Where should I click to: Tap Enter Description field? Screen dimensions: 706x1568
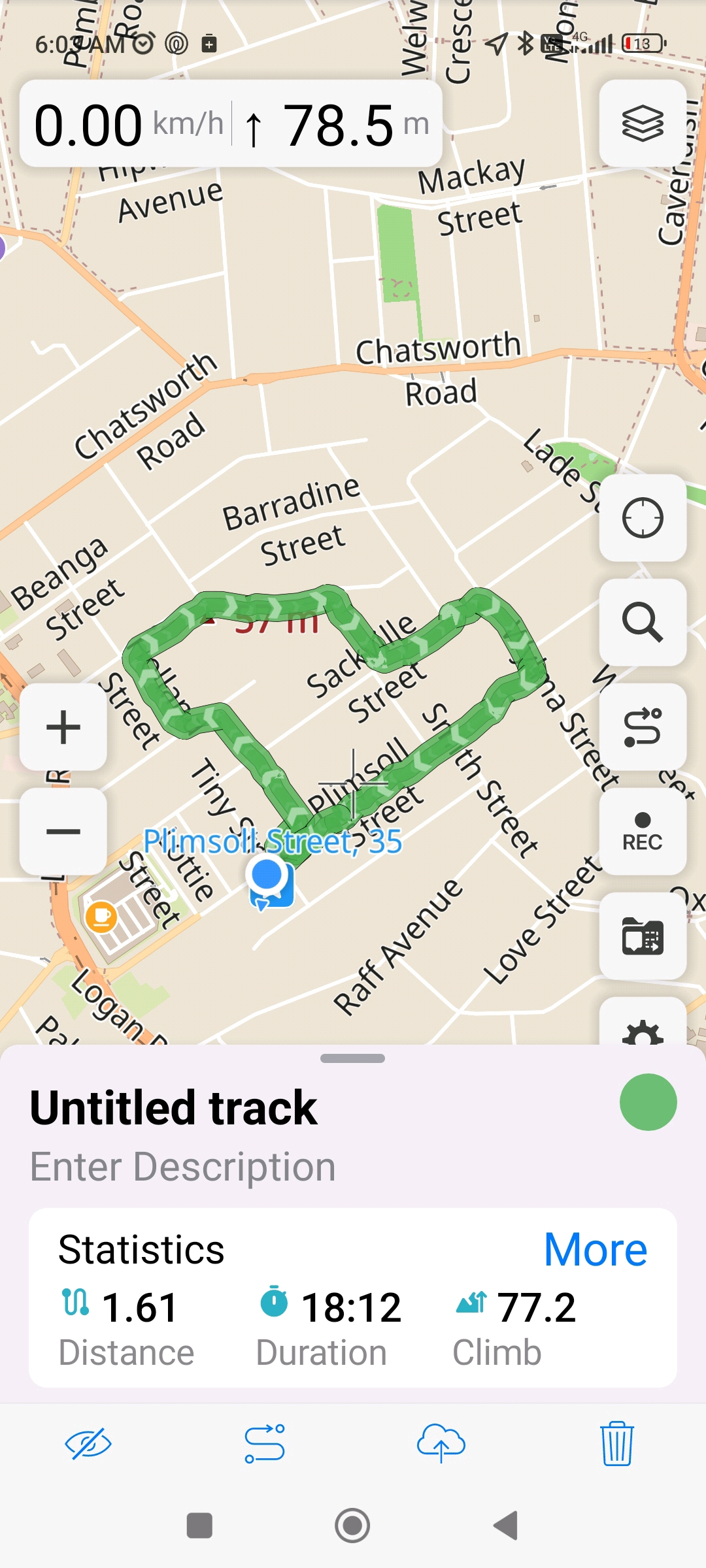click(183, 1167)
